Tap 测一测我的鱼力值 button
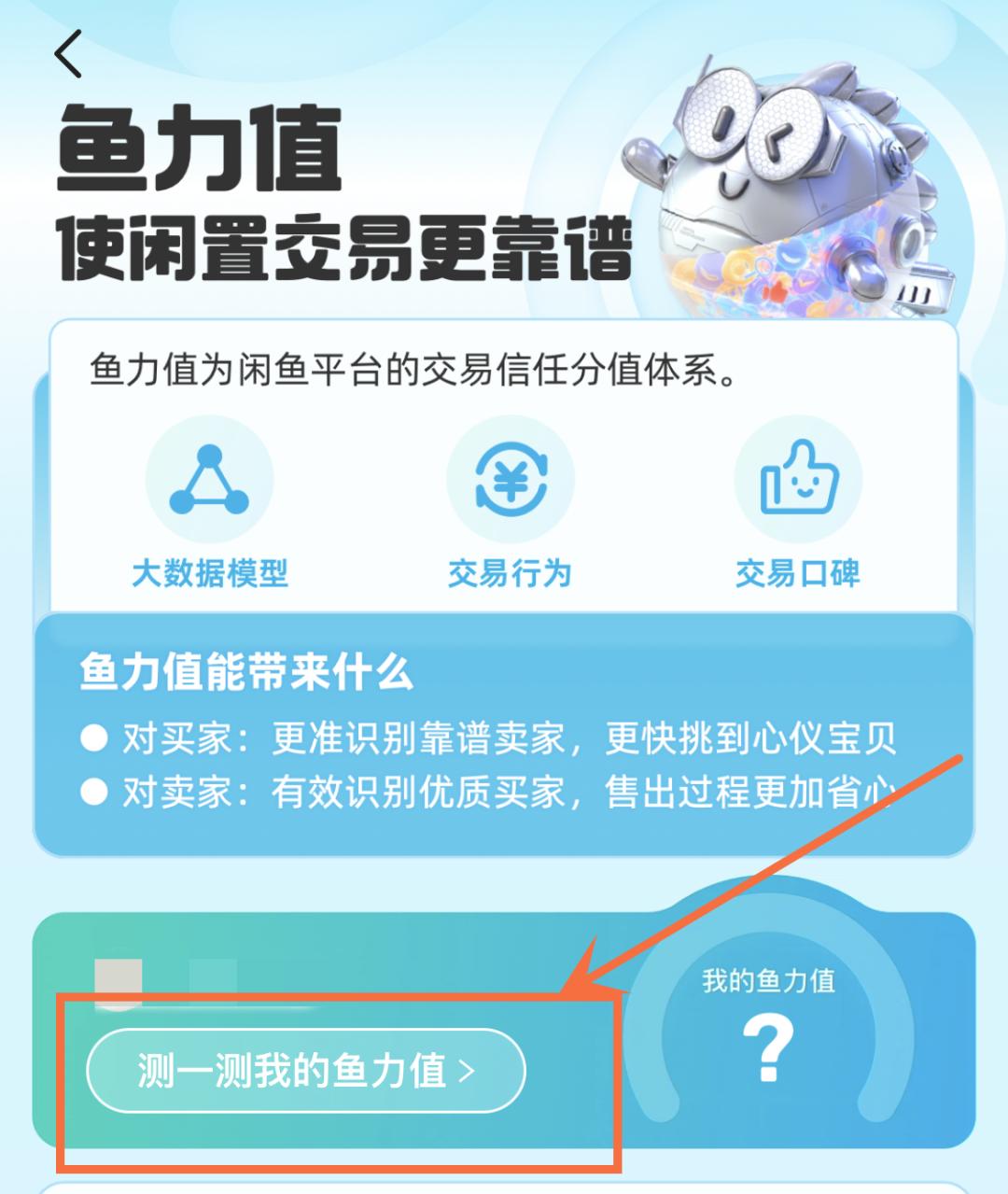Image resolution: width=1008 pixels, height=1194 pixels. (306, 1070)
